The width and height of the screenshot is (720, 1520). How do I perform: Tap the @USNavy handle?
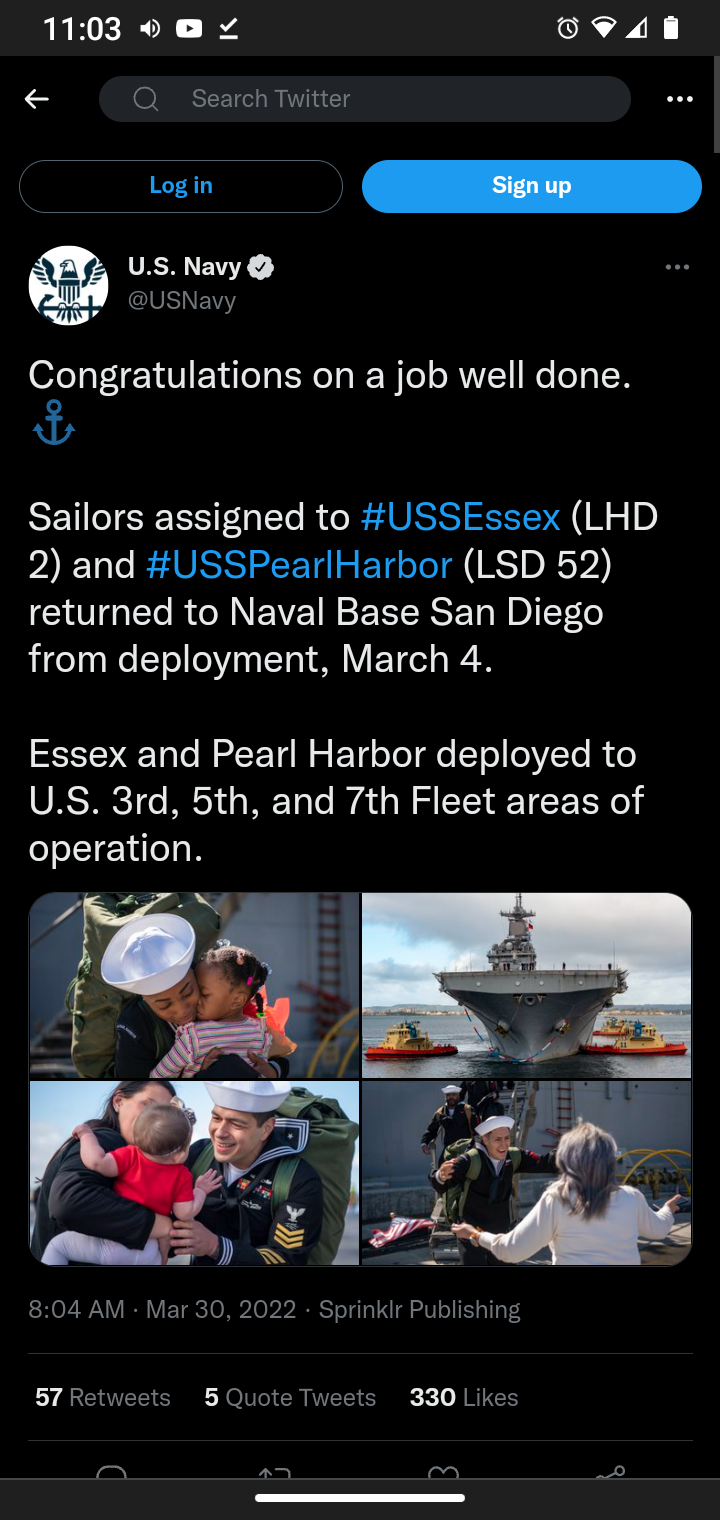(182, 301)
